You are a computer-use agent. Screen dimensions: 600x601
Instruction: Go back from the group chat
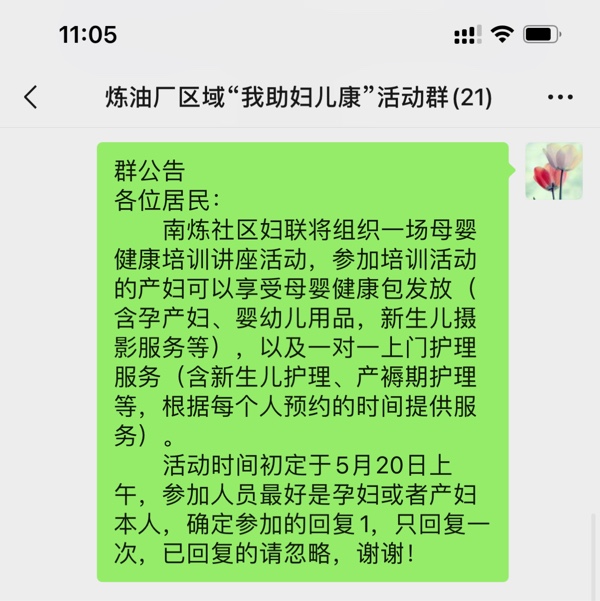point(31,97)
